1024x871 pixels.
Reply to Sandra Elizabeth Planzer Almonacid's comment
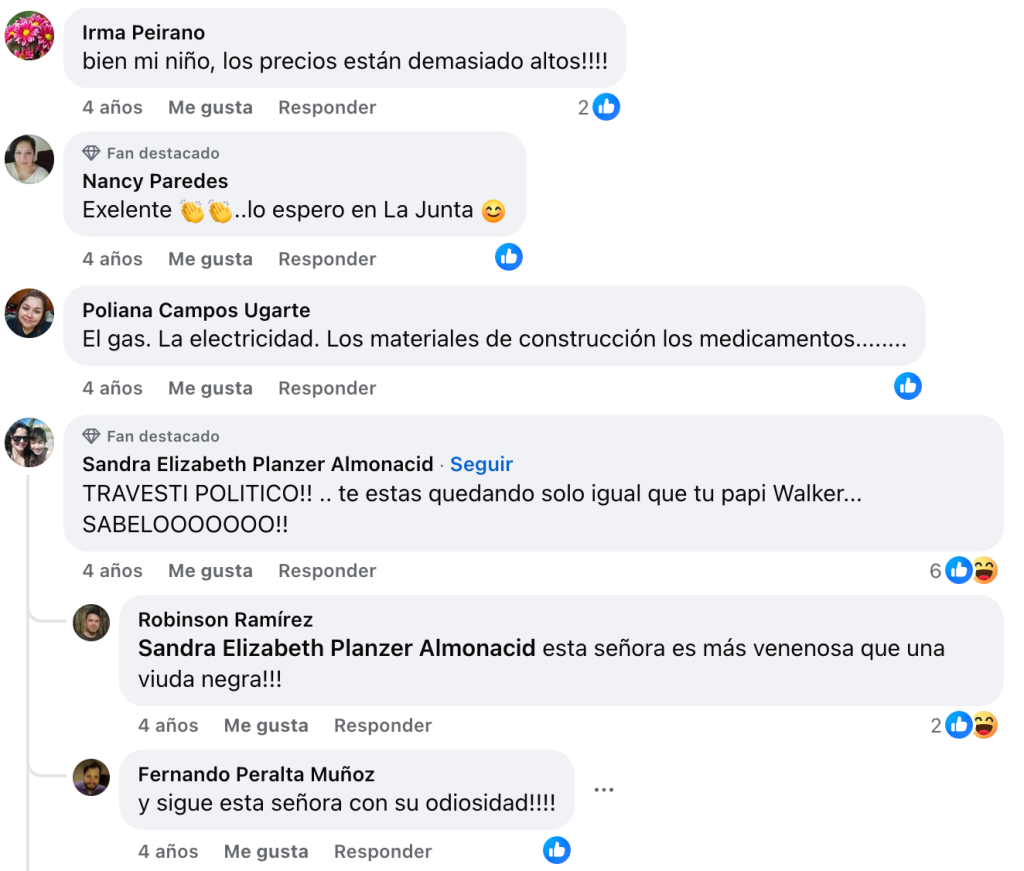tap(327, 571)
